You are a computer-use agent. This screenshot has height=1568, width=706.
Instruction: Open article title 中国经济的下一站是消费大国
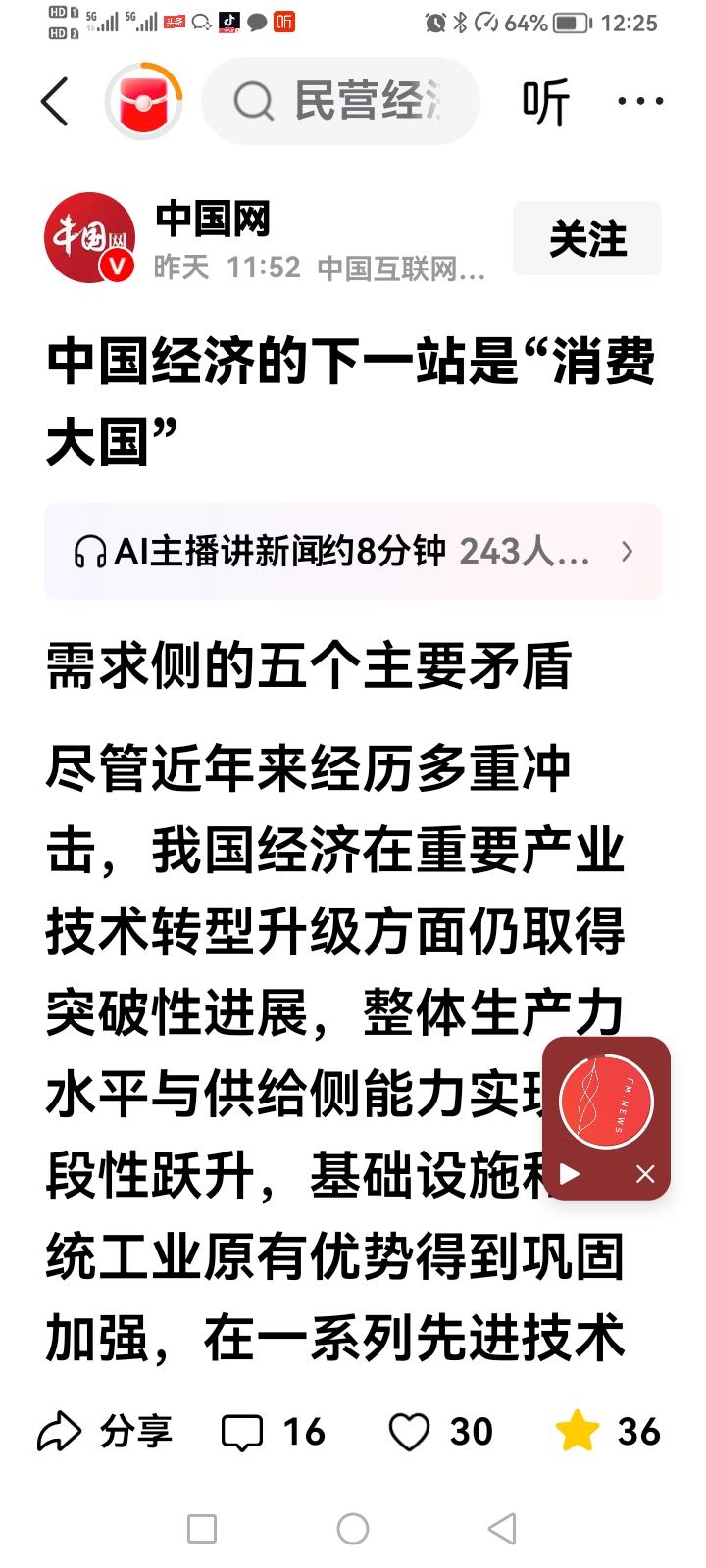pyautogui.click(x=353, y=397)
